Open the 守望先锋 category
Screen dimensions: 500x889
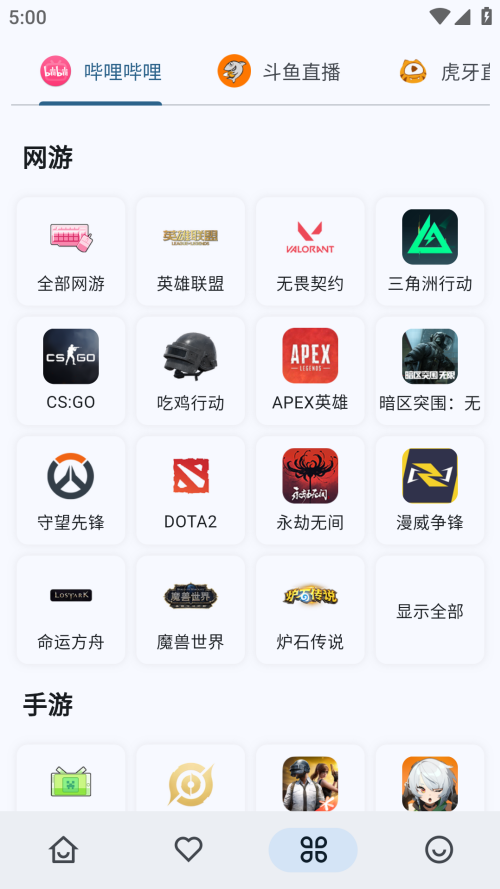click(x=71, y=490)
